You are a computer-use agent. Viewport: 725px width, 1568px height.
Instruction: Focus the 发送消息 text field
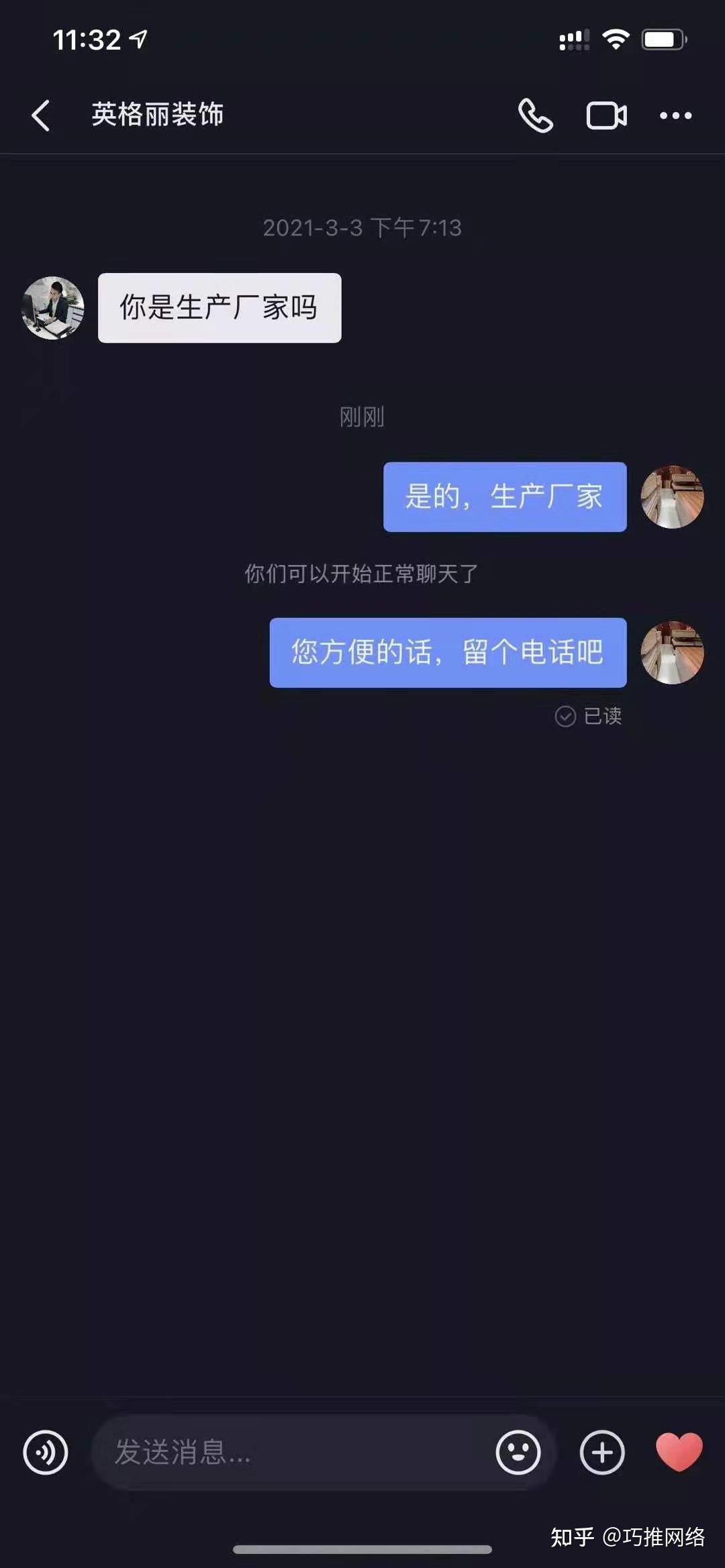[295, 1452]
